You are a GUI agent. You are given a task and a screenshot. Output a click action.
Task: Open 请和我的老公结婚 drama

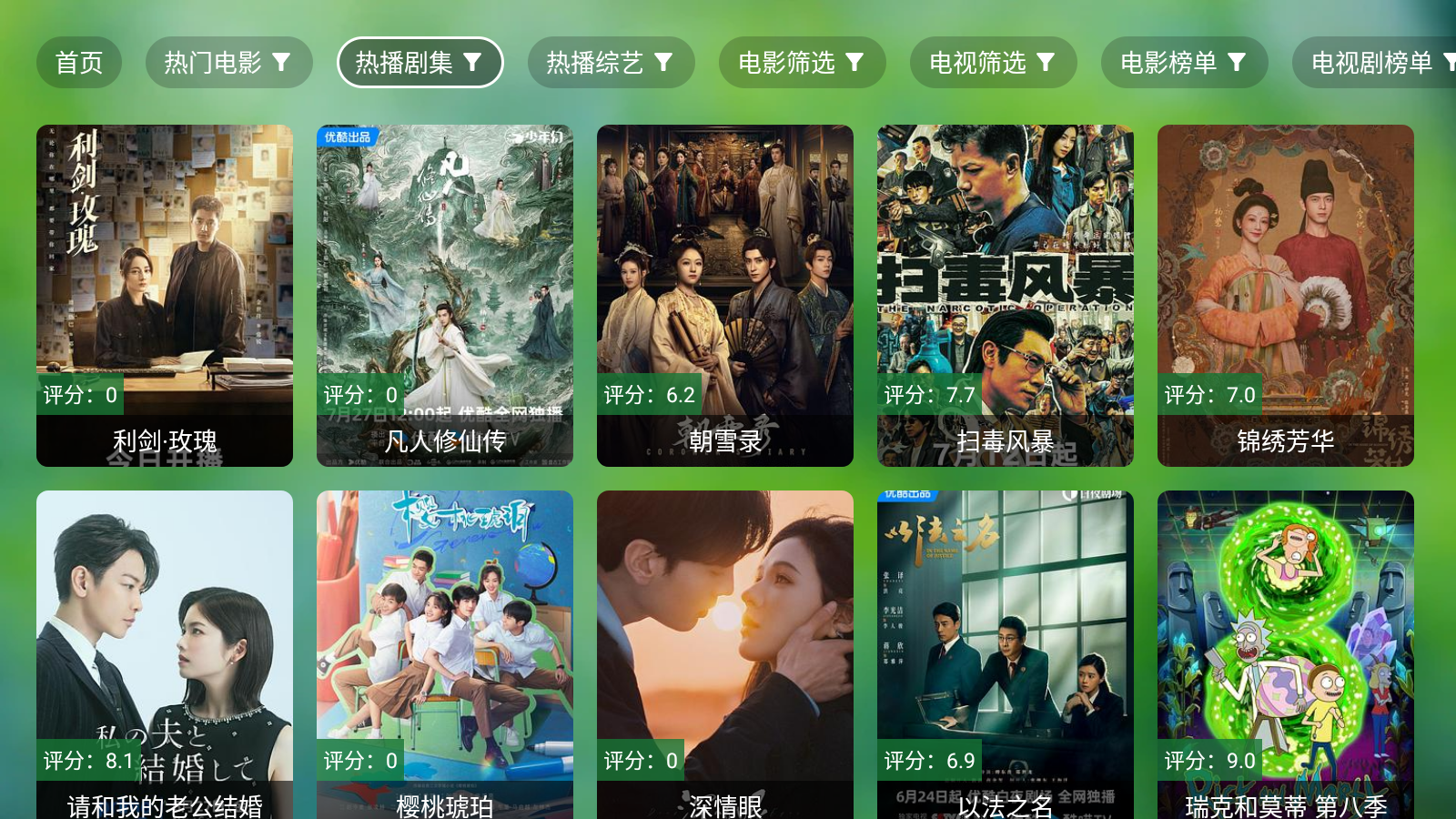coord(165,655)
